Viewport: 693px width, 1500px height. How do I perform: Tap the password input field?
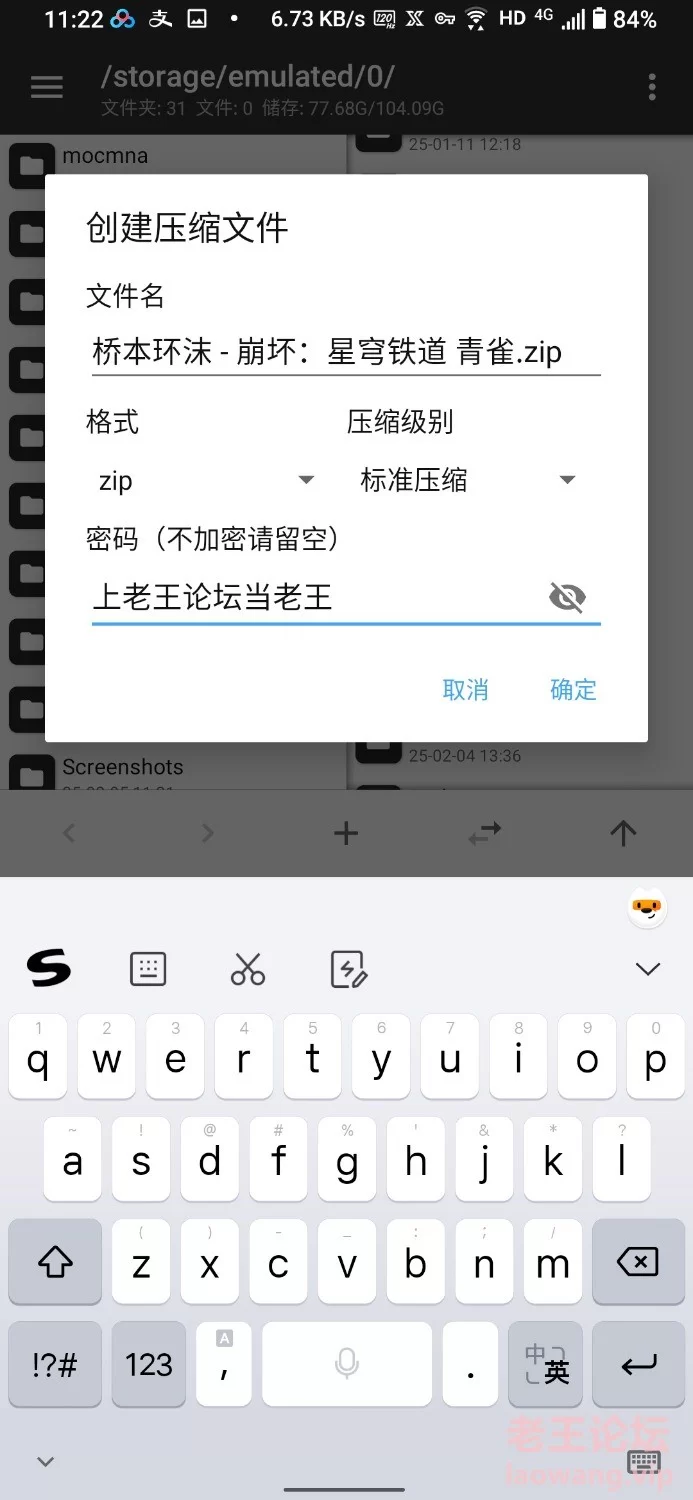315,598
